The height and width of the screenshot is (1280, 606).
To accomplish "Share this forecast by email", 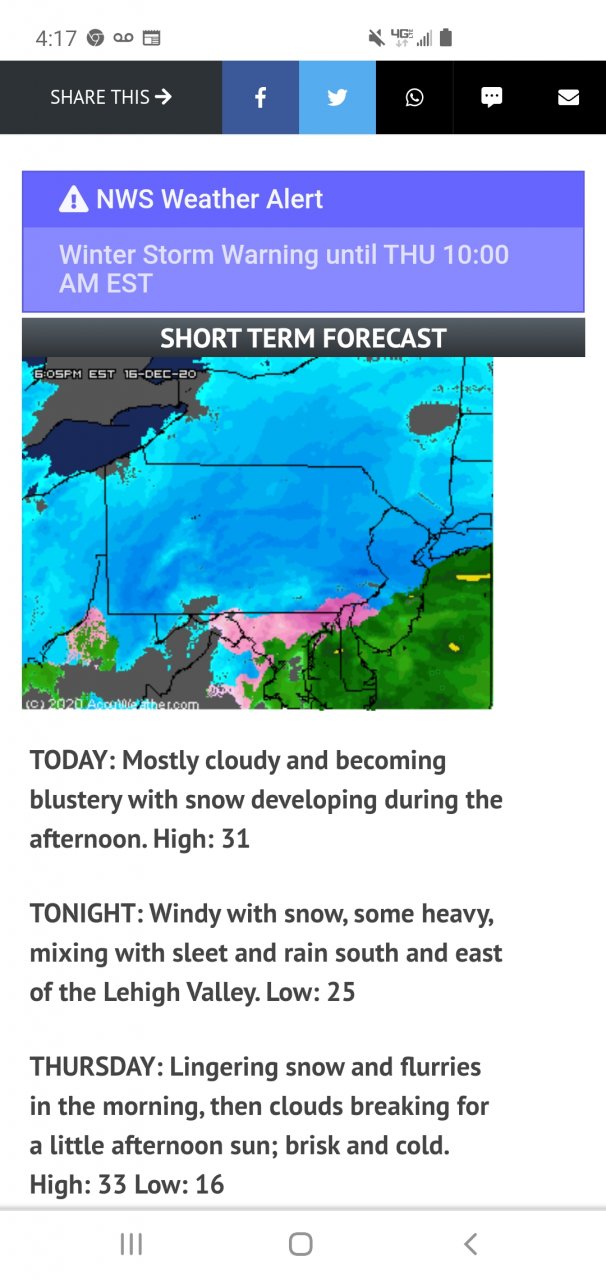I will coord(568,97).
